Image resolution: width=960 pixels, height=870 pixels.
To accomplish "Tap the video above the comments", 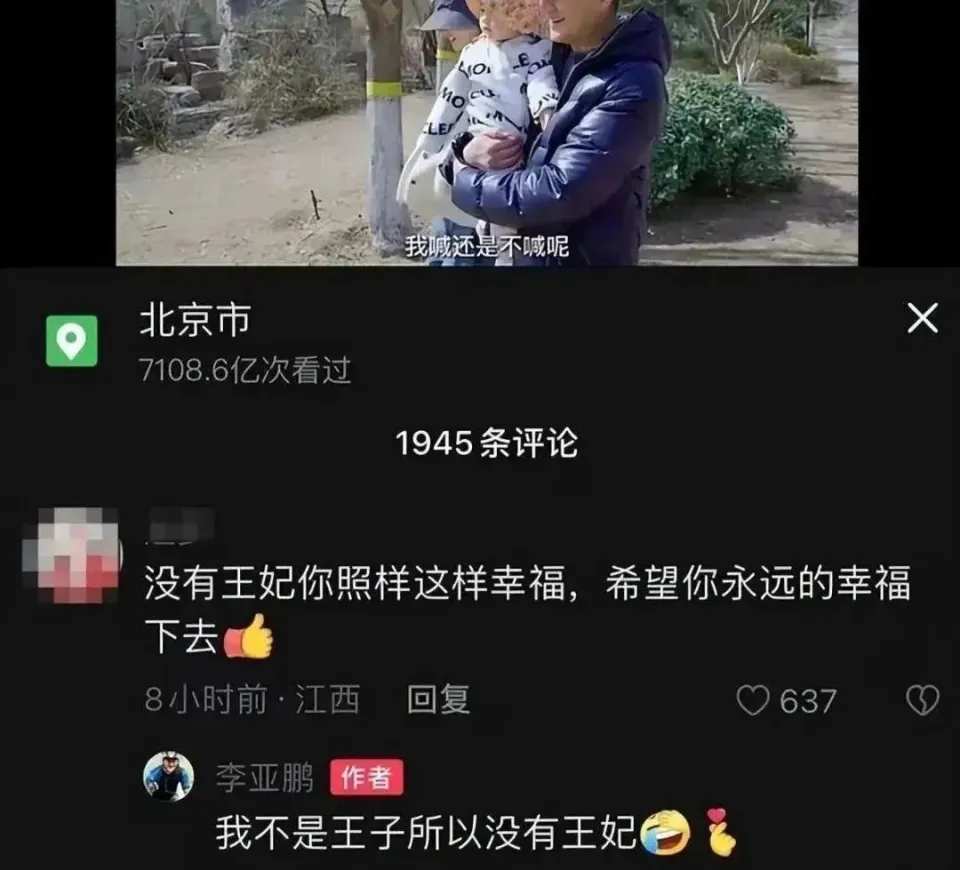I will coord(486,132).
